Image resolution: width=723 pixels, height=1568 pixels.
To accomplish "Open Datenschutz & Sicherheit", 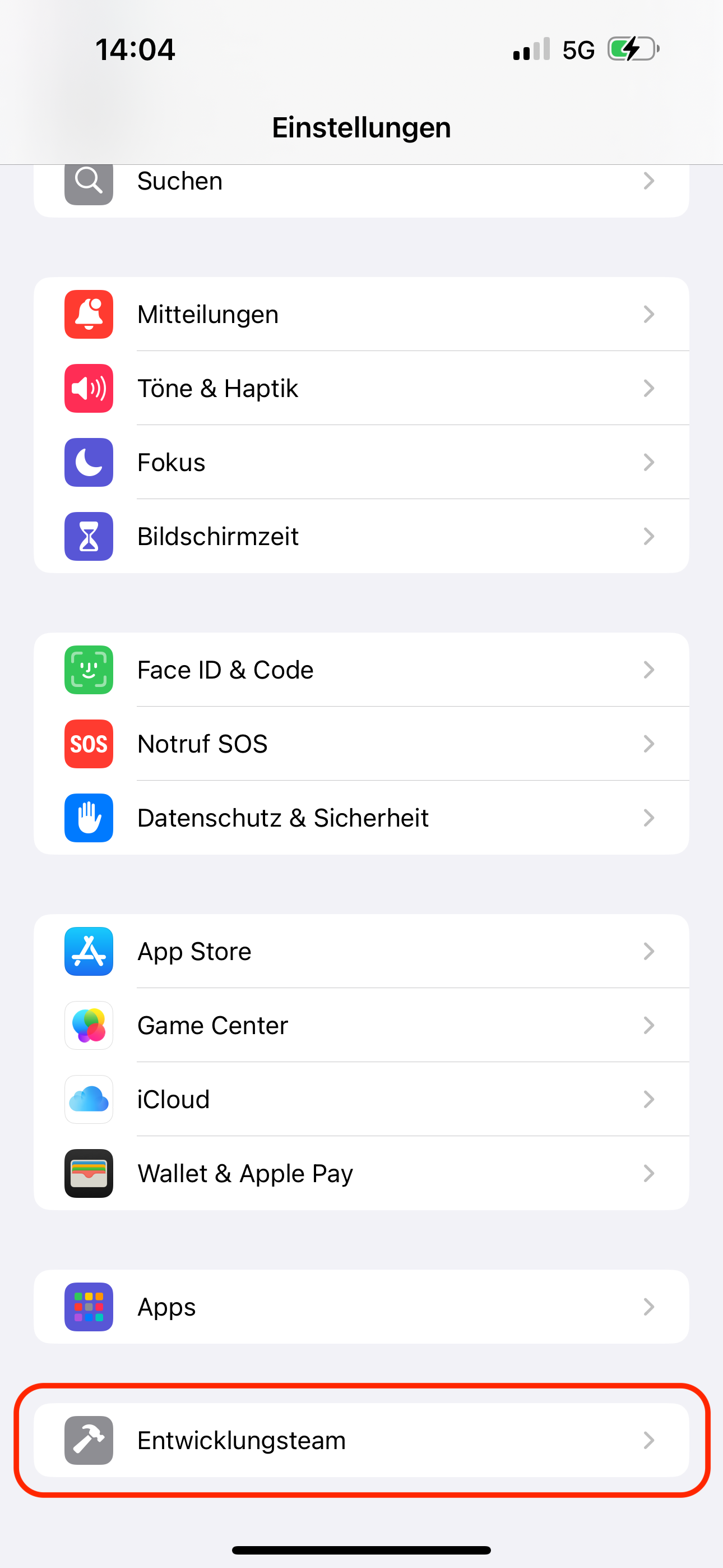I will pos(361,818).
